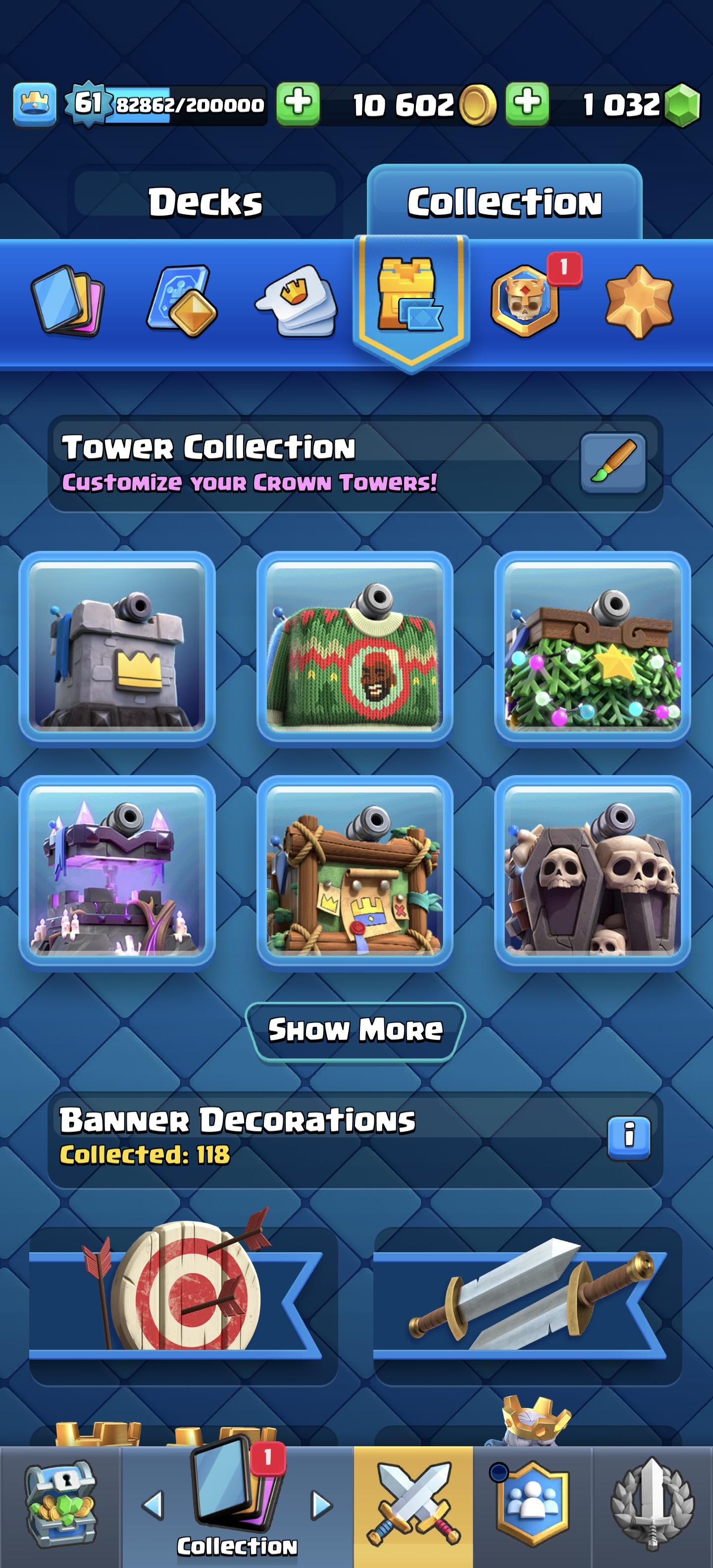
Task: Add more gems with plus button
Action: click(x=527, y=104)
